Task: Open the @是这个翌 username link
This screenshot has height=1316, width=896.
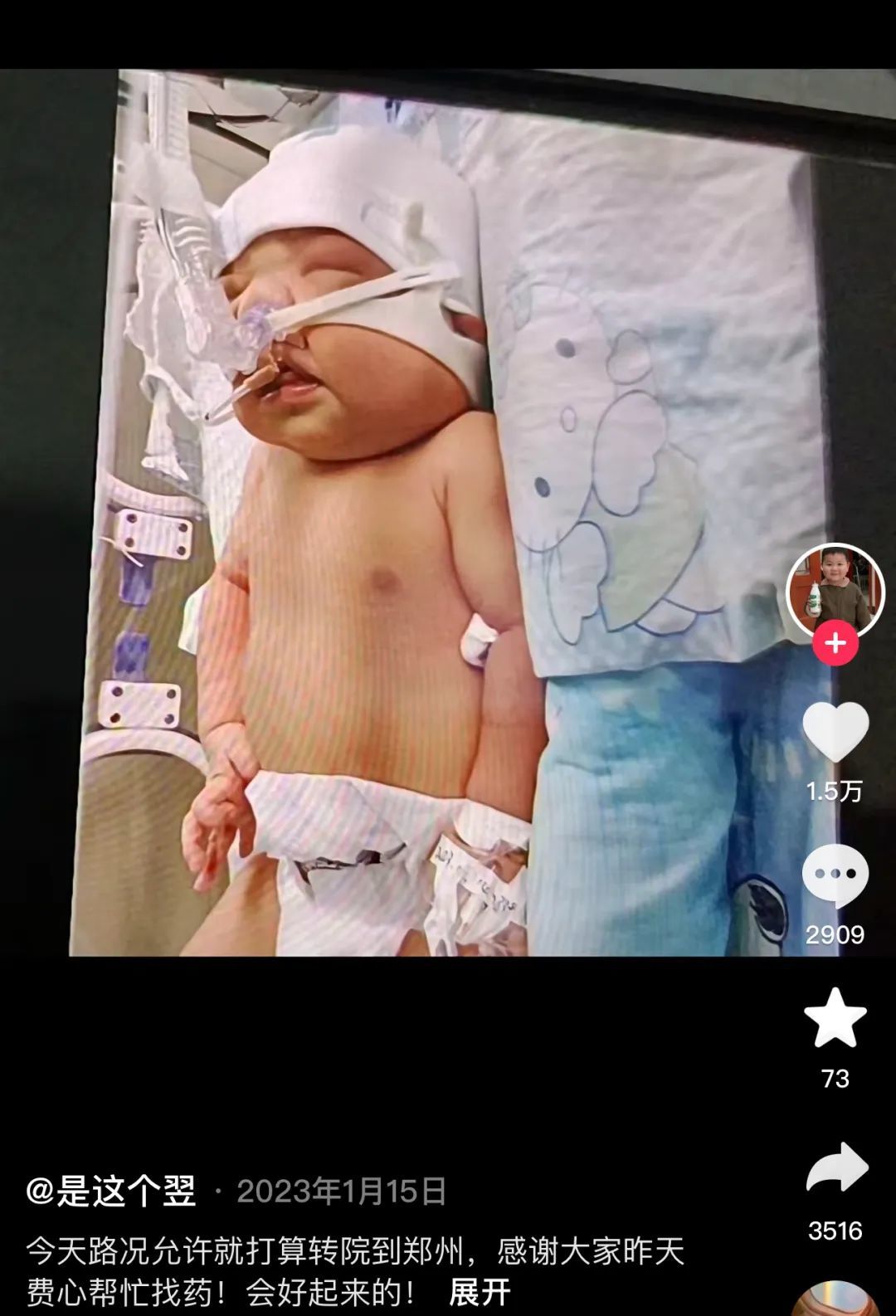Action: (x=110, y=1192)
